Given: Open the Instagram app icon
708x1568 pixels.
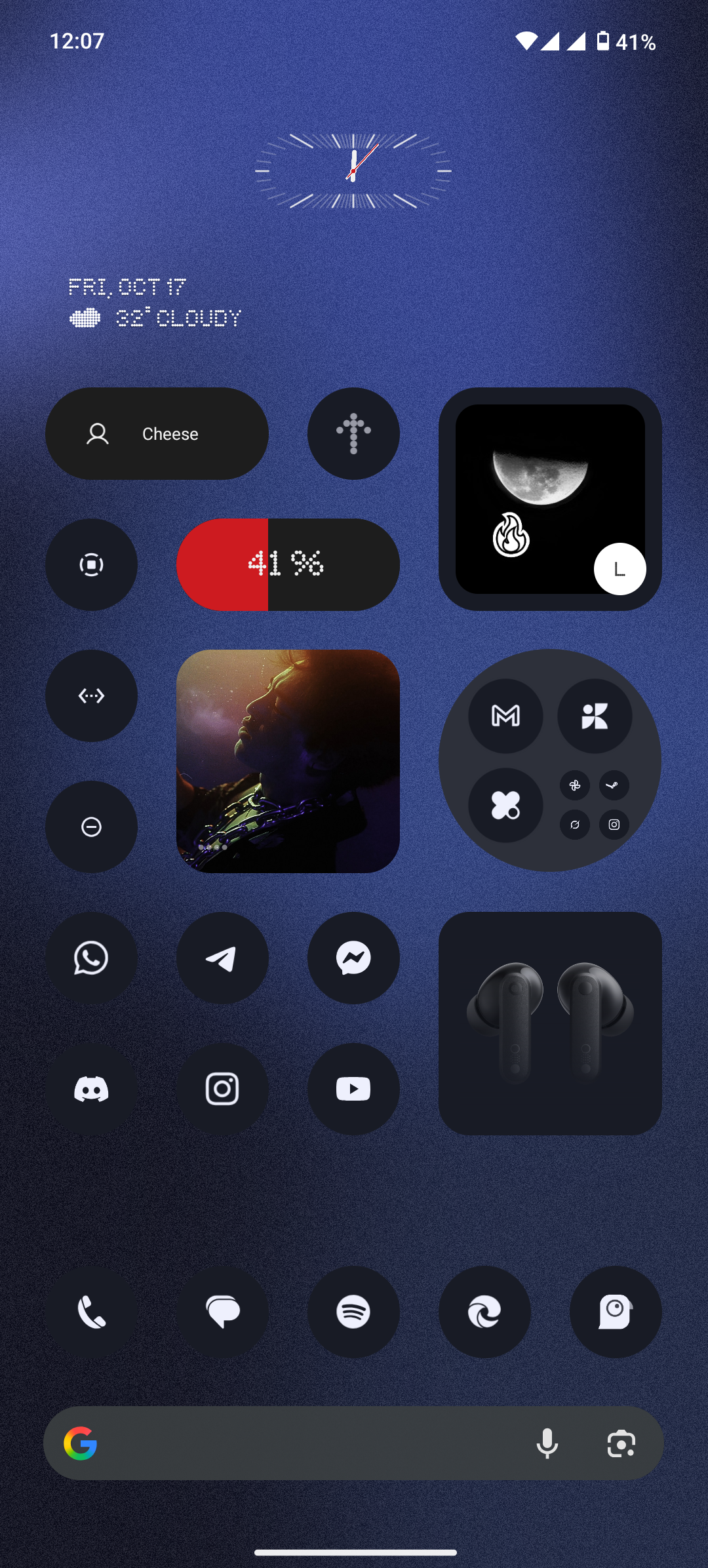Looking at the screenshot, I should (x=222, y=1089).
